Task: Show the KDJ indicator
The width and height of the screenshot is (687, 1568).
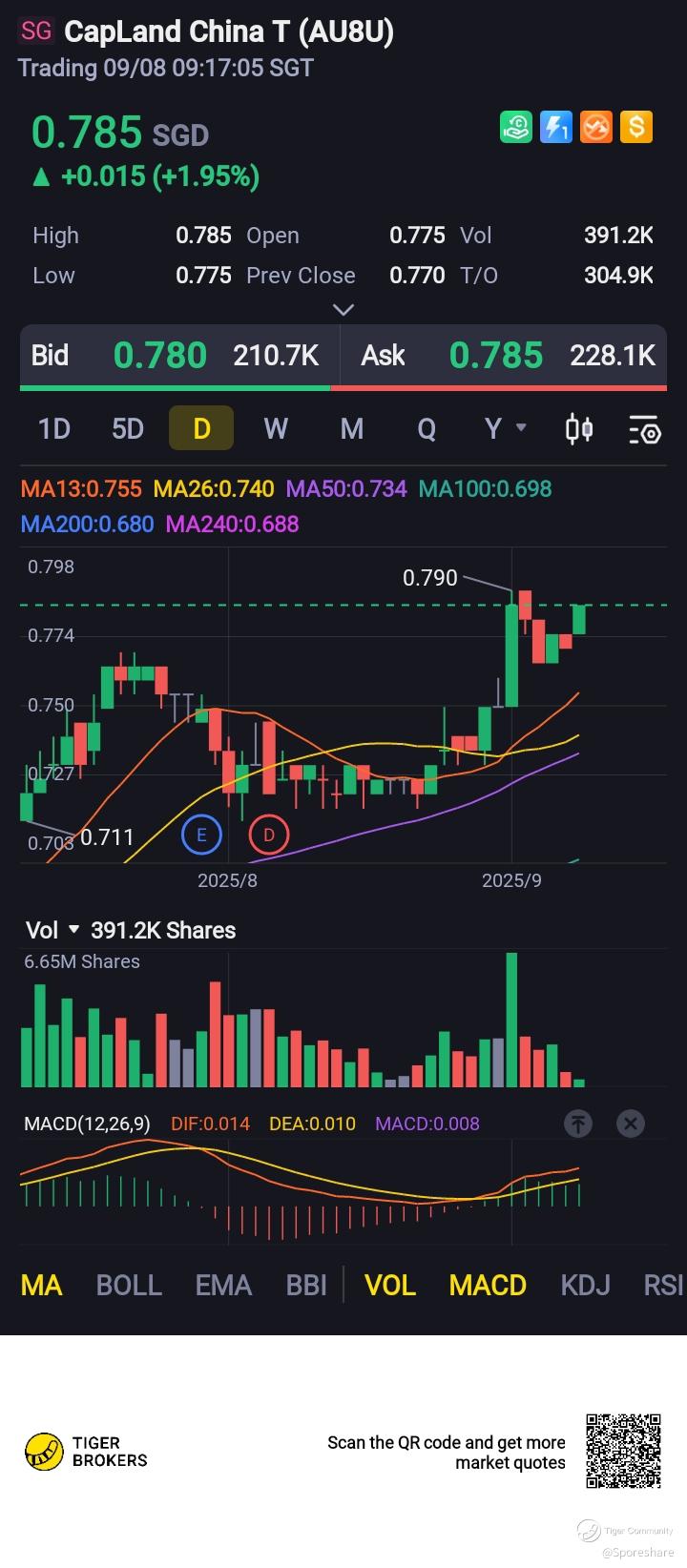Action: pyautogui.click(x=585, y=1286)
